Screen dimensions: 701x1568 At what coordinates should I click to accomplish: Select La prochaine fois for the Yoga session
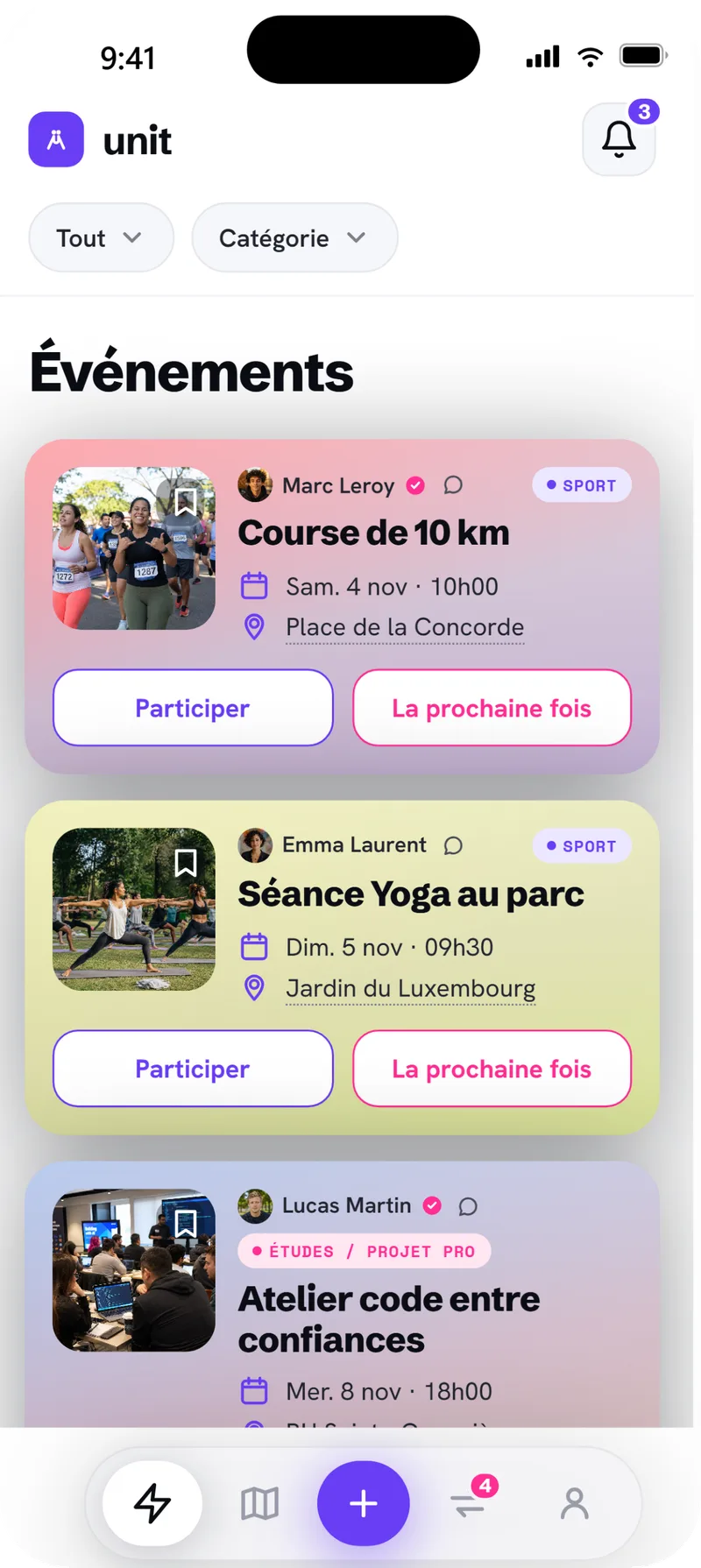[492, 1069]
